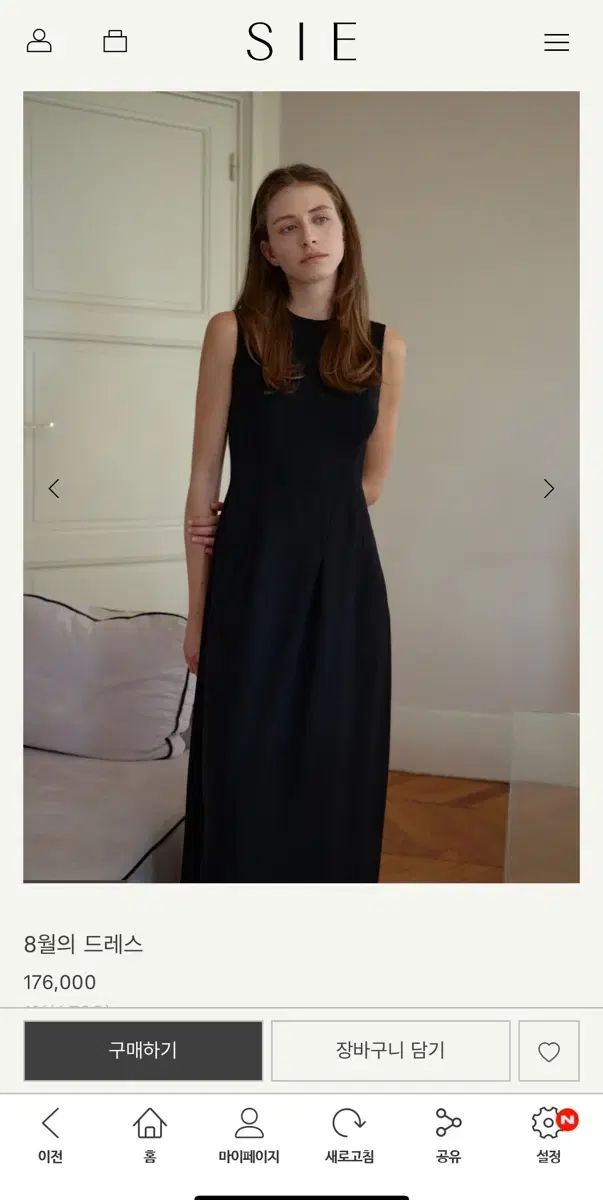Open the account profile icon
Image resolution: width=603 pixels, height=1200 pixels.
click(x=39, y=41)
